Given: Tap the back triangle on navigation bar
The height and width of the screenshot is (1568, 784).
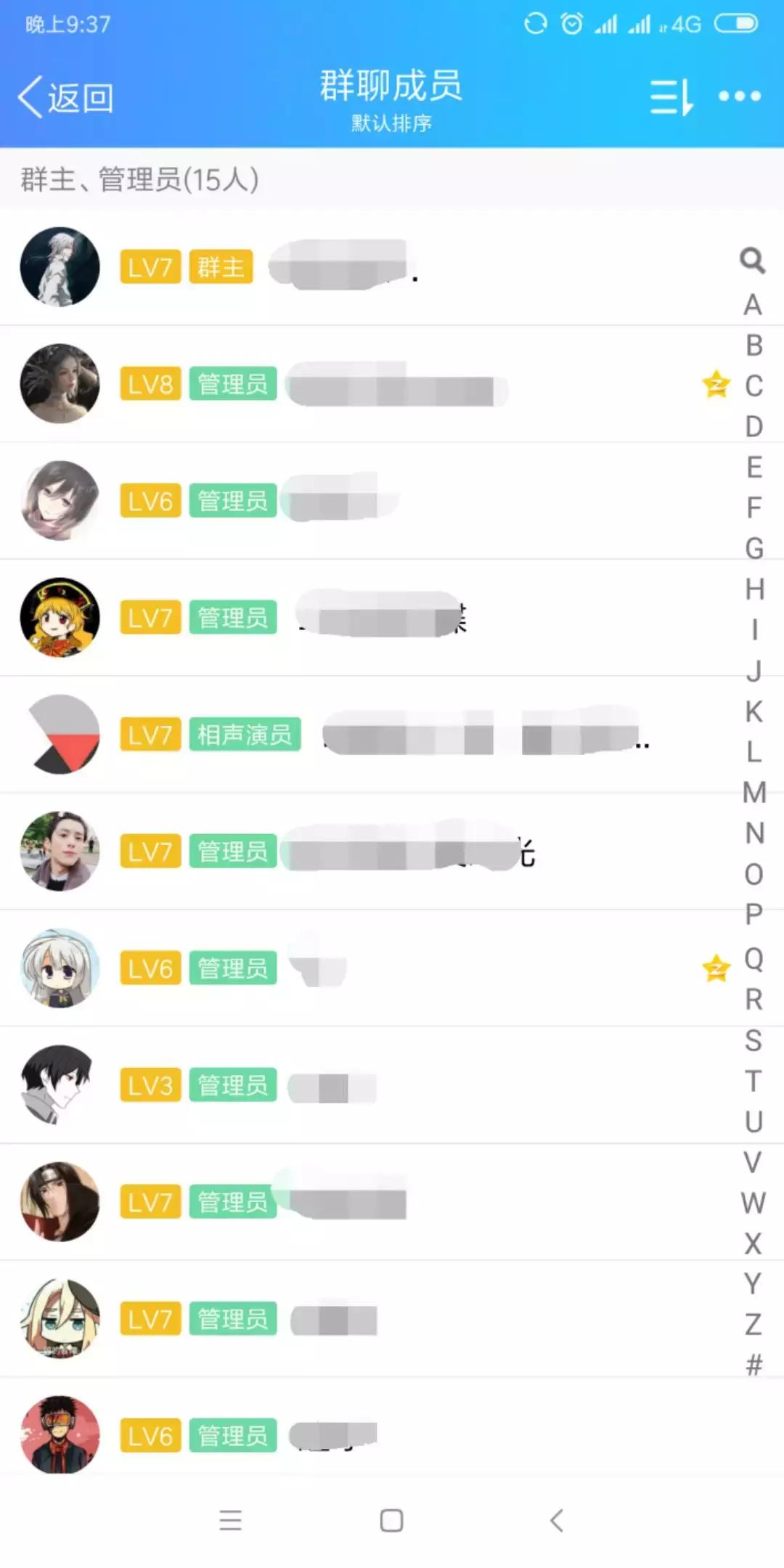Looking at the screenshot, I should click(x=556, y=1521).
